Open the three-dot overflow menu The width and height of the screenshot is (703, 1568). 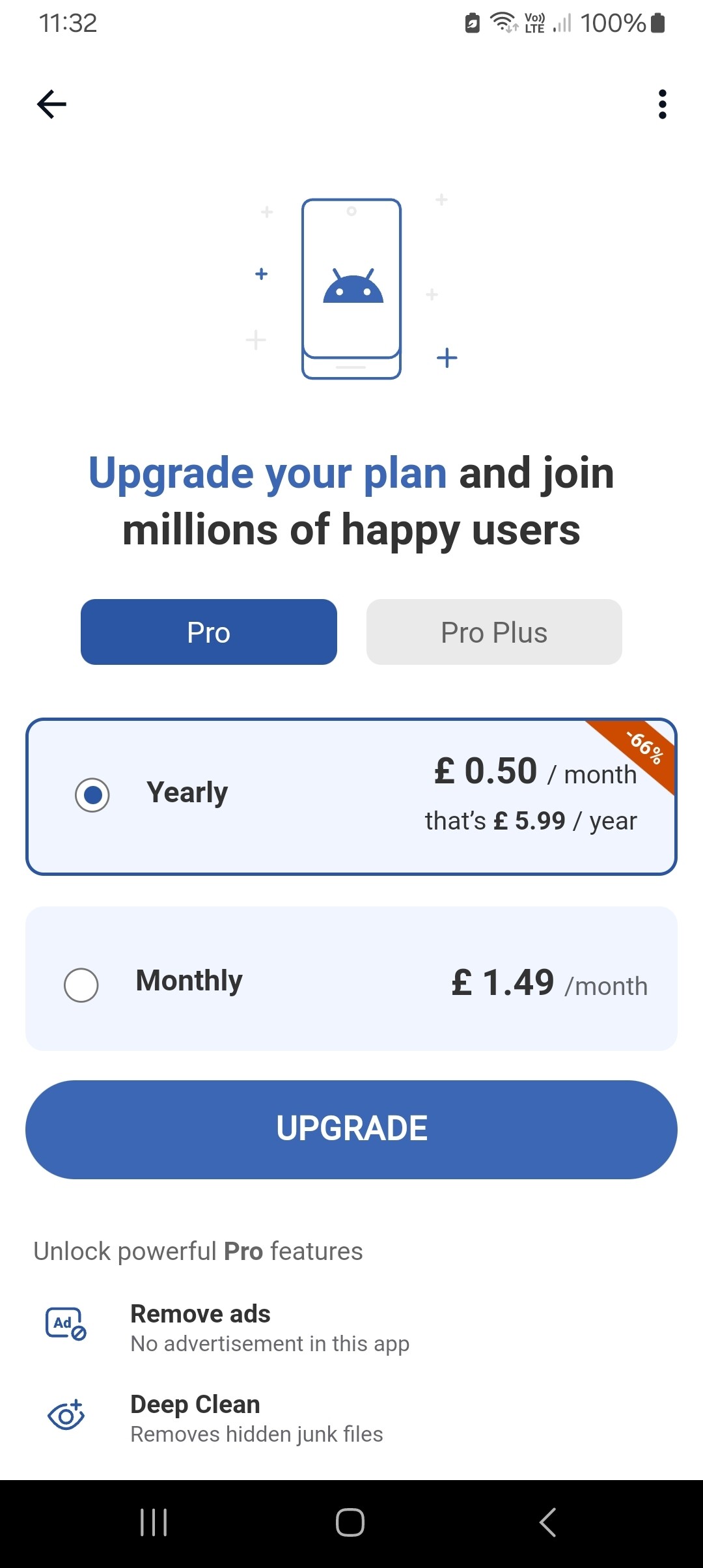point(662,104)
